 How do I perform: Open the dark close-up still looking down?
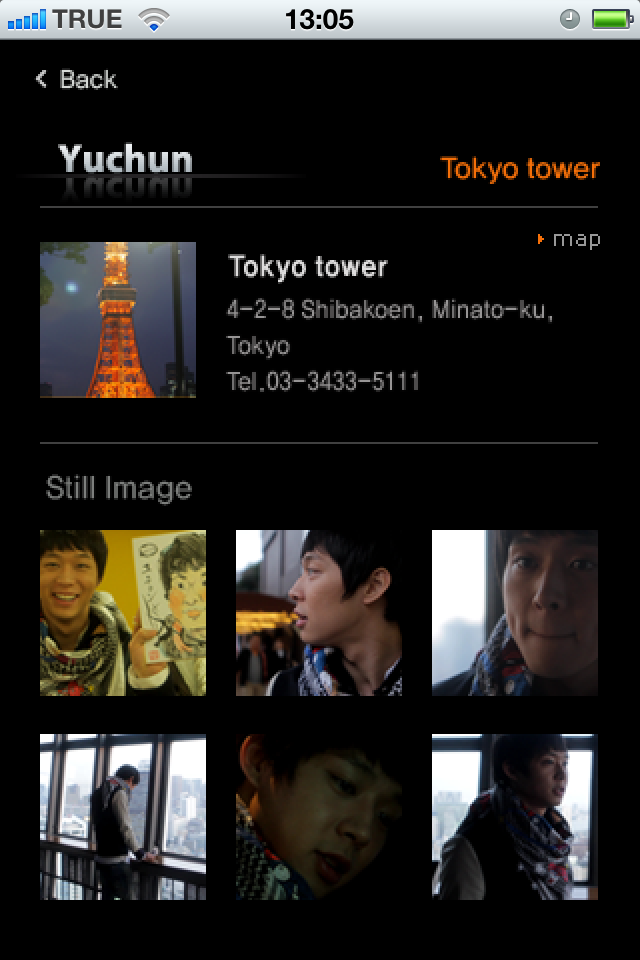pyautogui.click(x=319, y=817)
